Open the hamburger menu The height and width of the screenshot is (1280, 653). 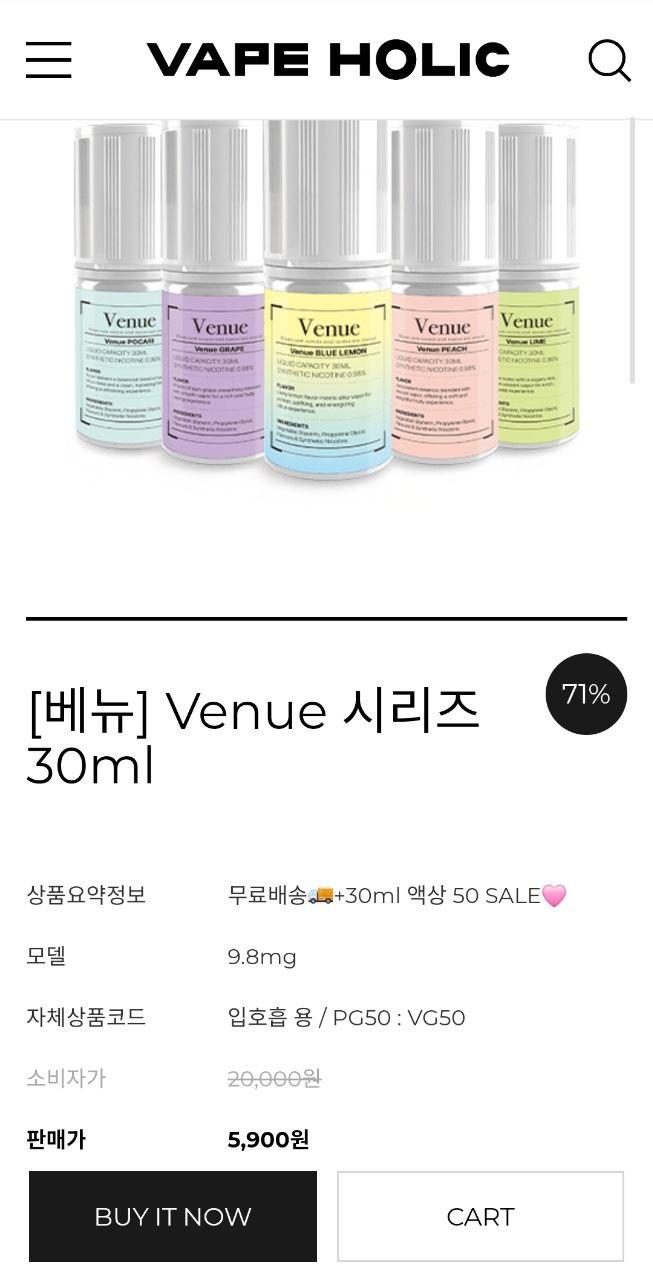click(48, 60)
